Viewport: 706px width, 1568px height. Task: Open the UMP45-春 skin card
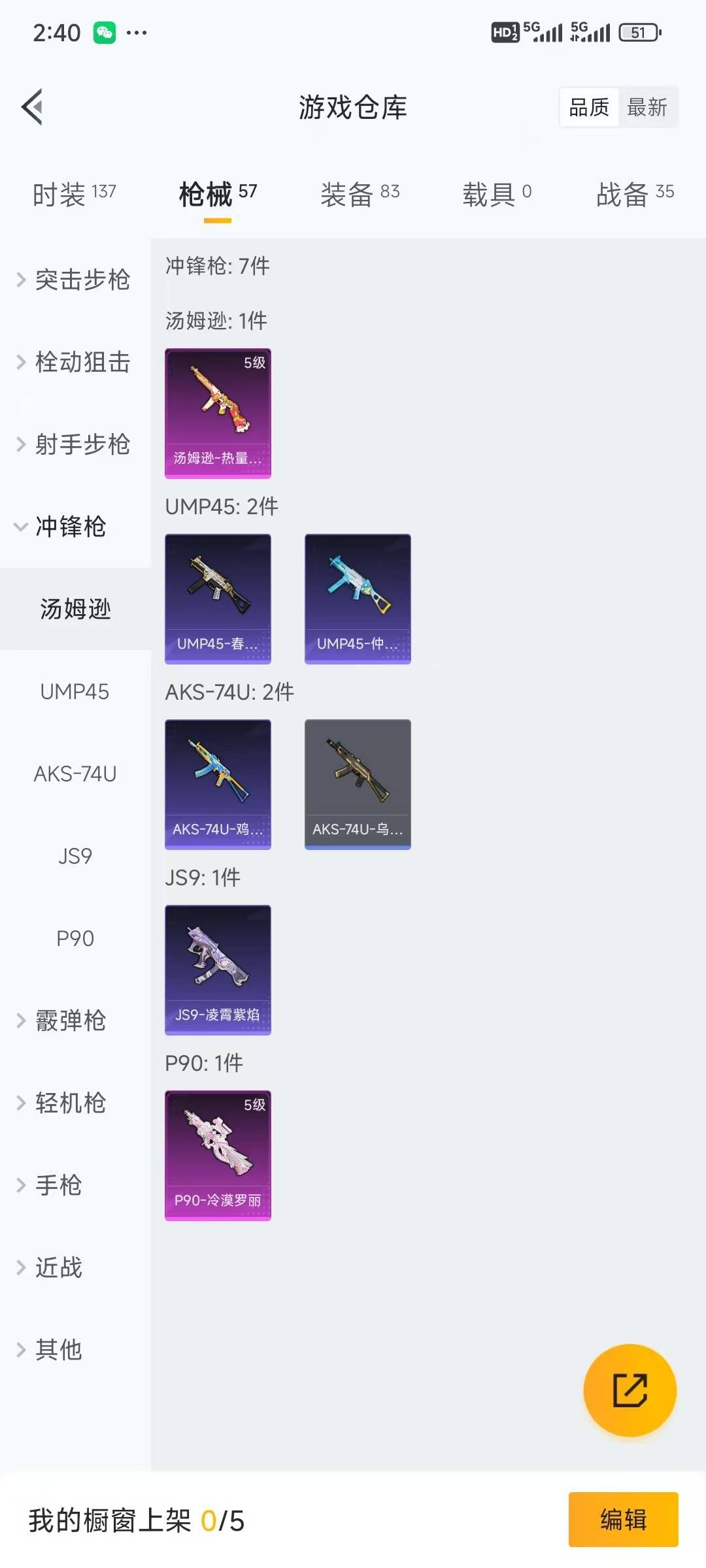[x=218, y=598]
